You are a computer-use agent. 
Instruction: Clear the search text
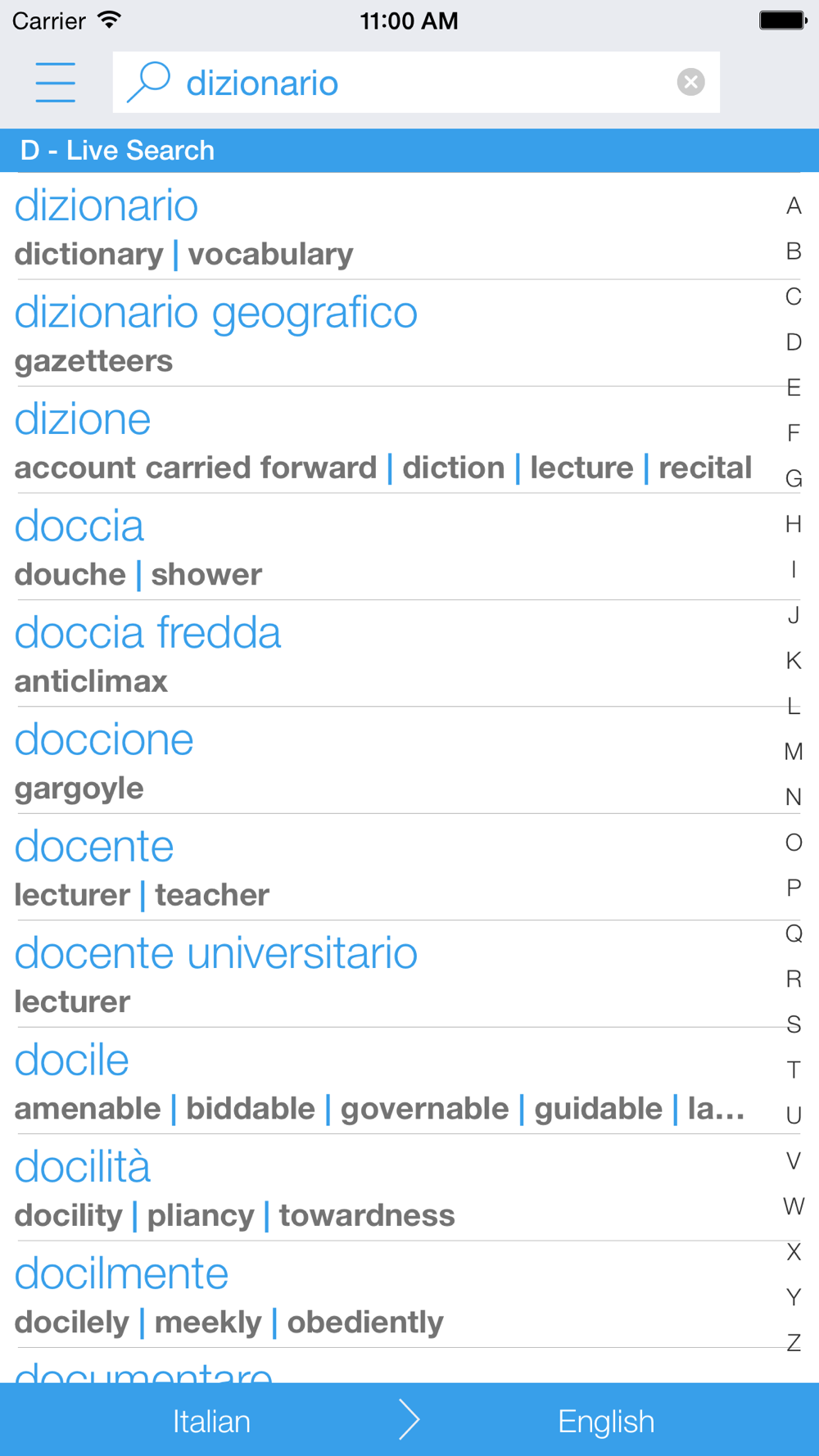click(x=690, y=82)
